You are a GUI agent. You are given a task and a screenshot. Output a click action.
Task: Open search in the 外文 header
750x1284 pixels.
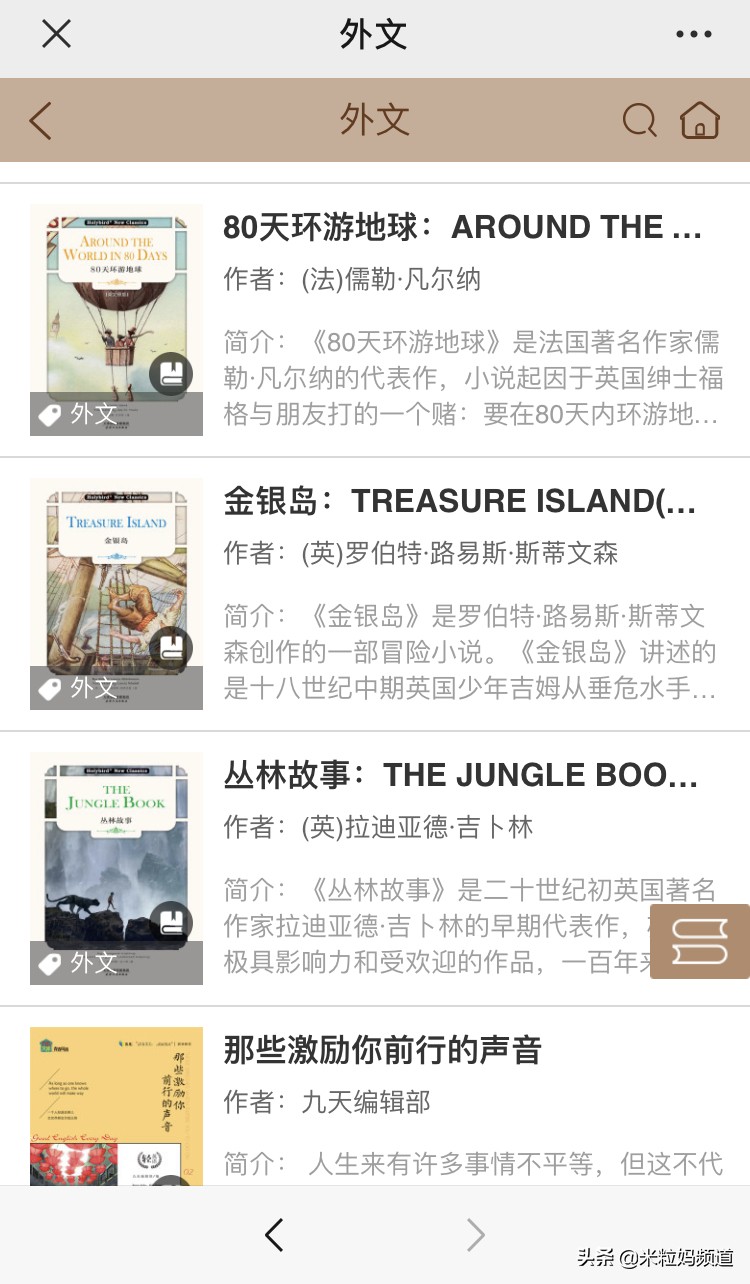(x=639, y=121)
